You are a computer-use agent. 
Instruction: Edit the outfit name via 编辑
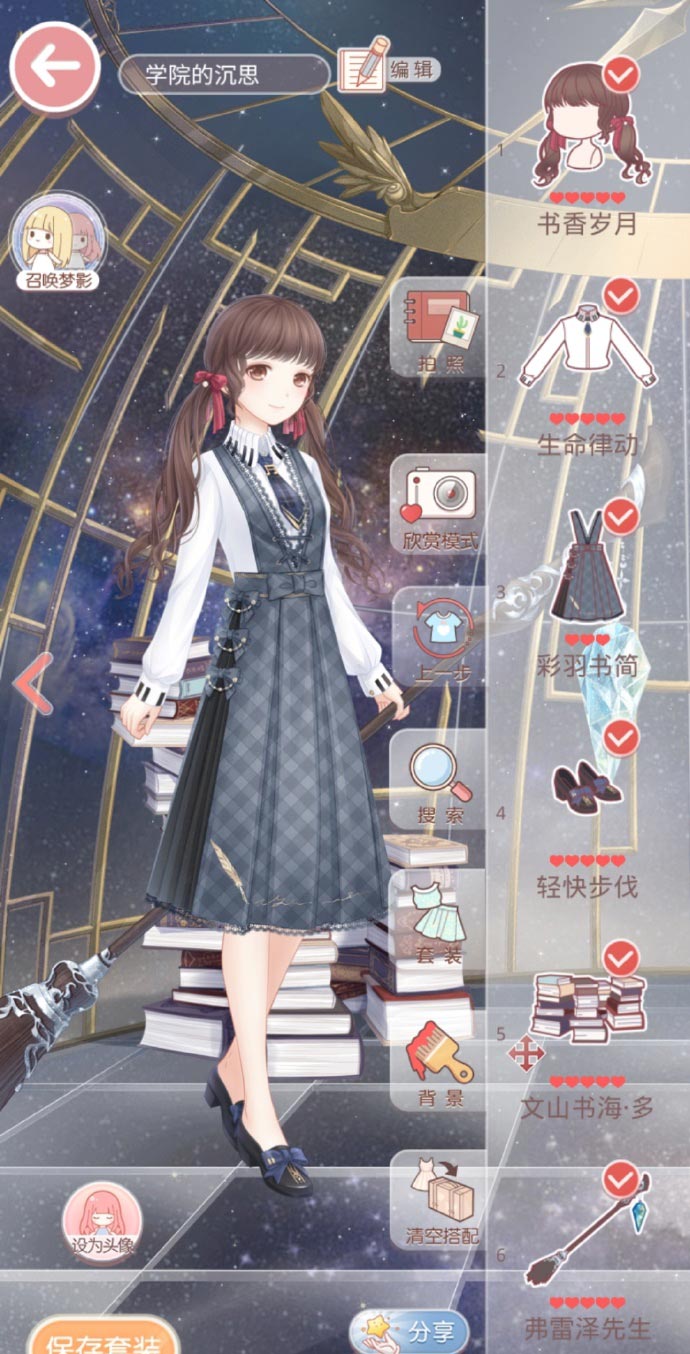coord(388,69)
